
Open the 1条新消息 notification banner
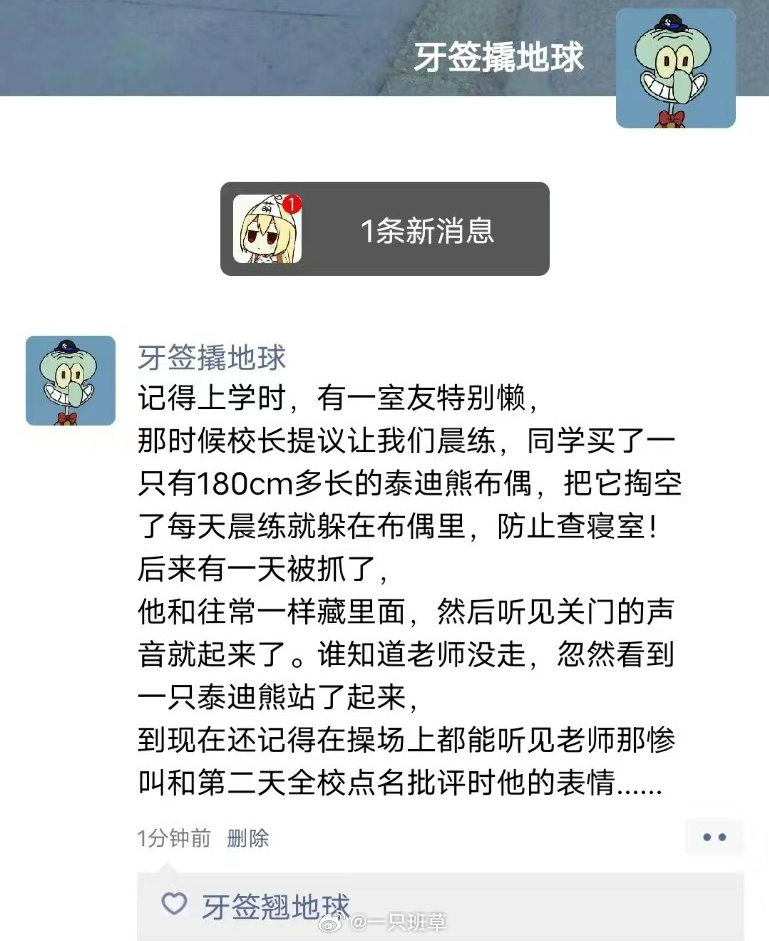click(385, 229)
